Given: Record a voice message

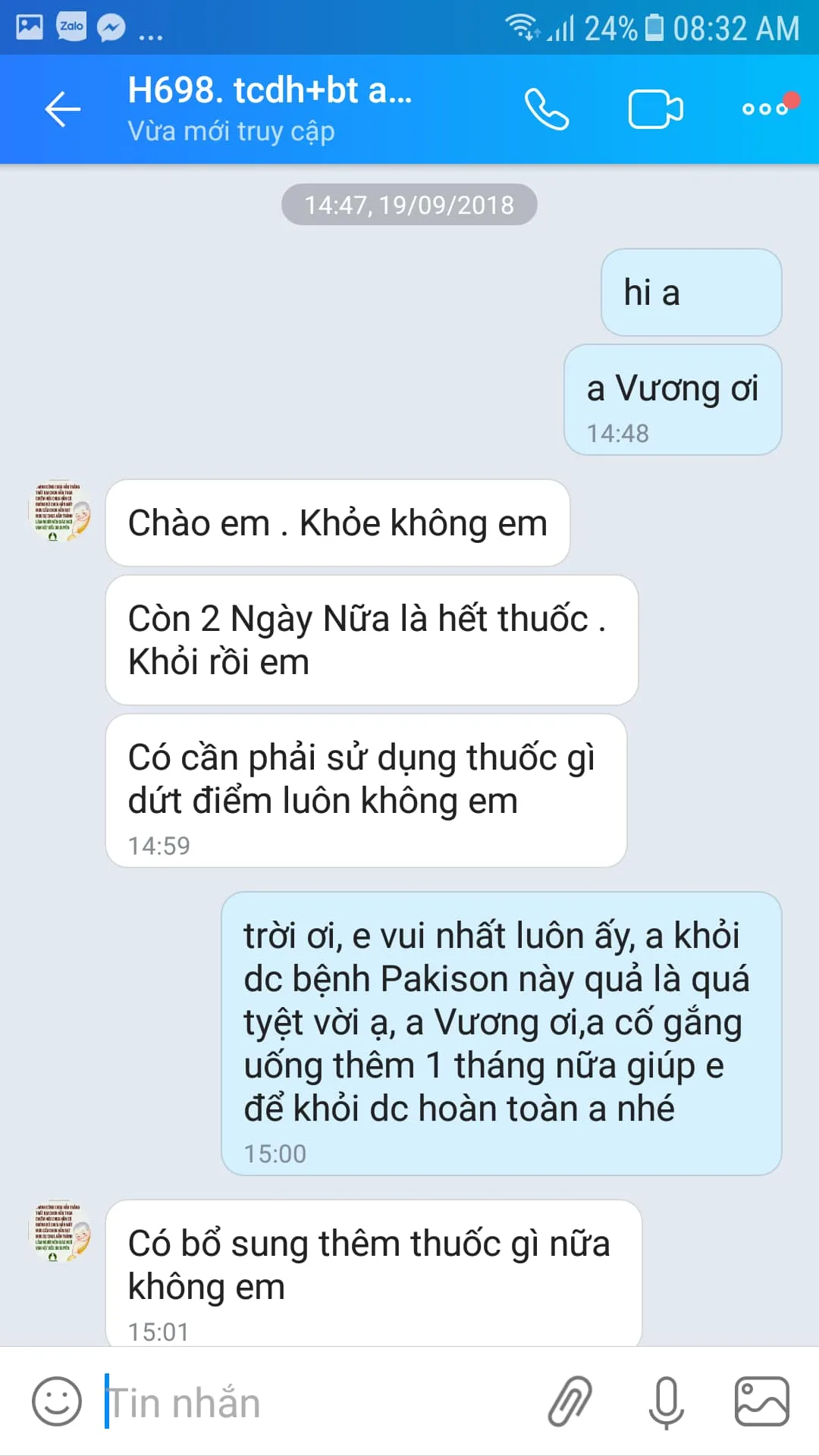Looking at the screenshot, I should click(666, 1401).
